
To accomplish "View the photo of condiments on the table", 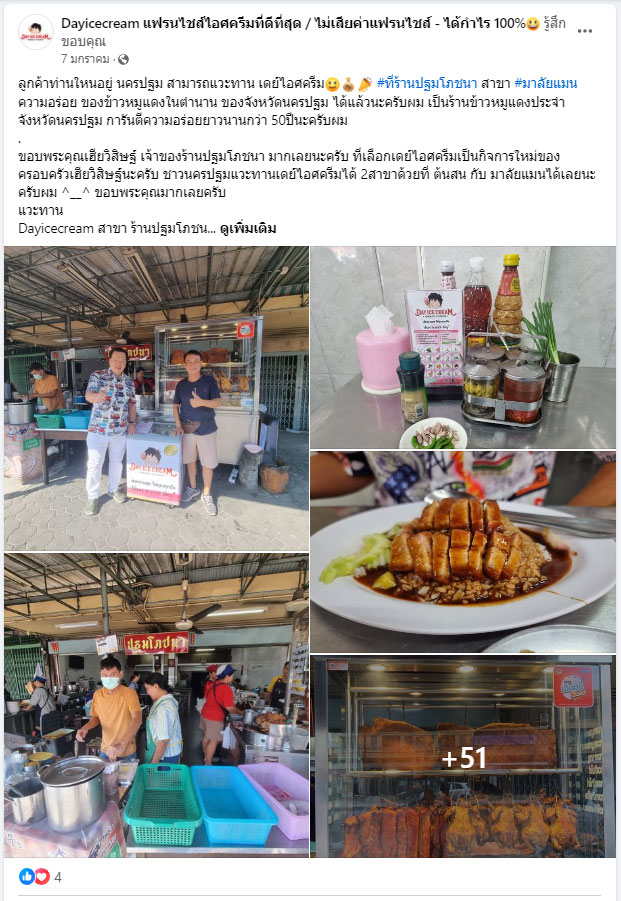I will (x=463, y=347).
